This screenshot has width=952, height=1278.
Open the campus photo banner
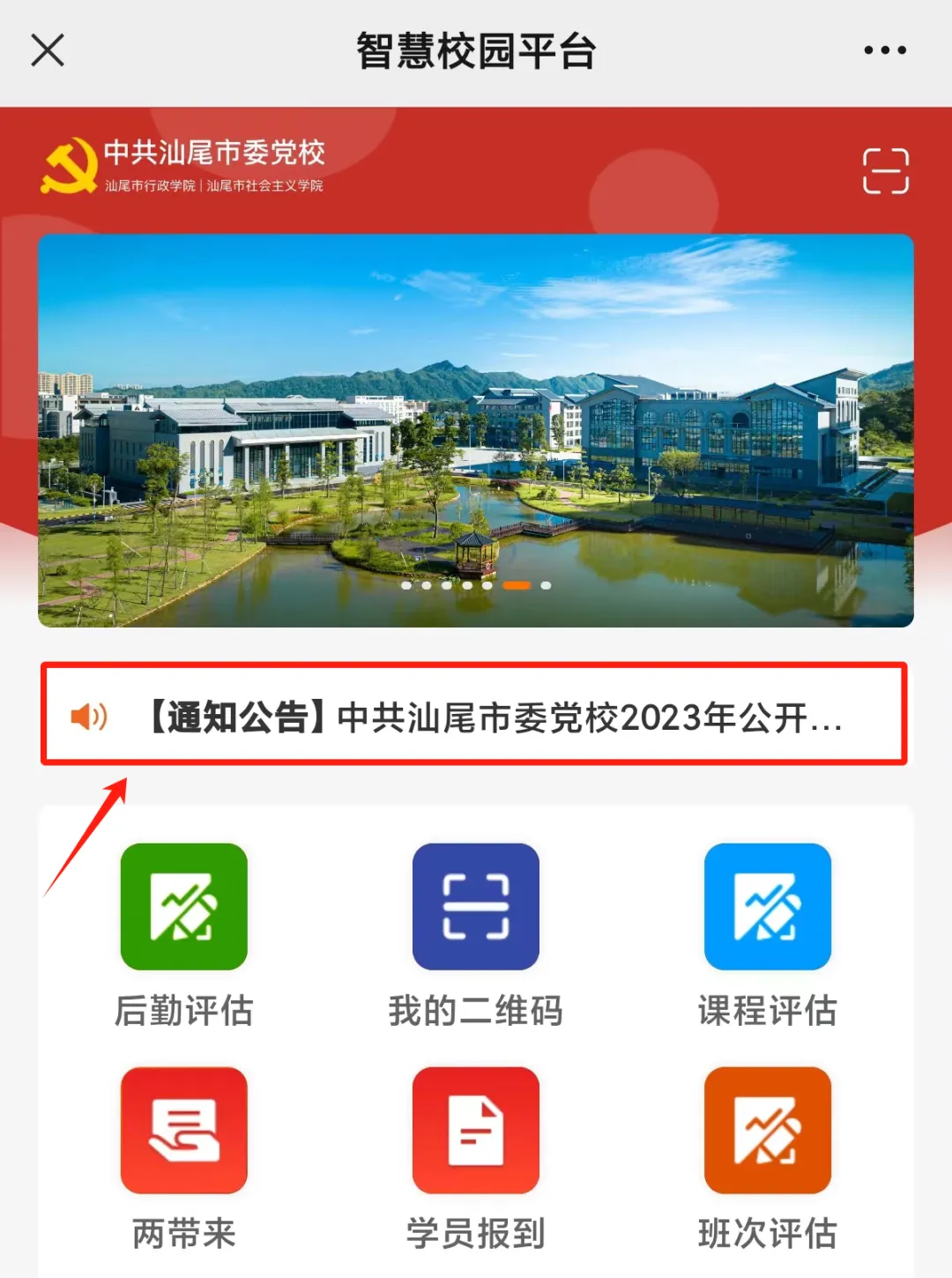(x=476, y=430)
